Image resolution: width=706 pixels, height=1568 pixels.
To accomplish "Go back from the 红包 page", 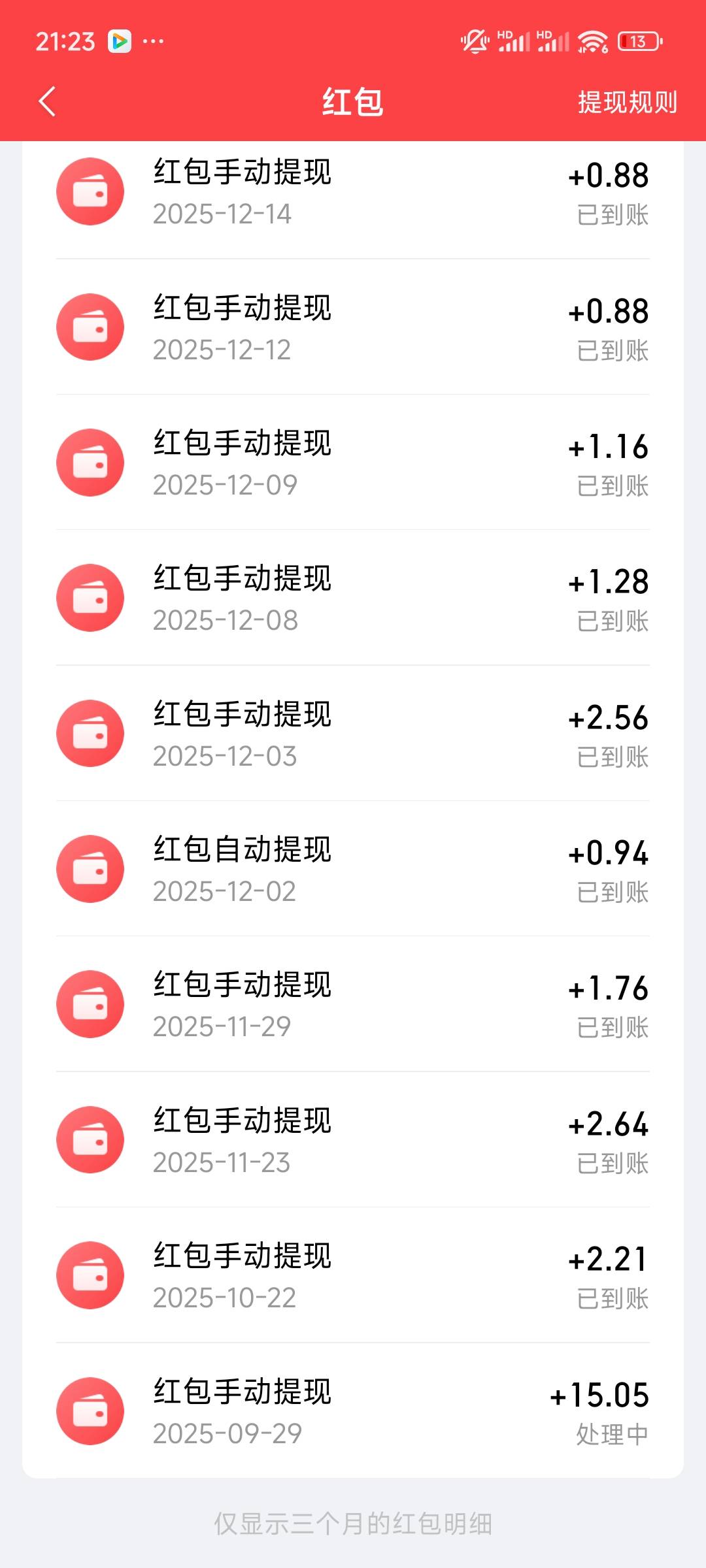I will click(47, 102).
